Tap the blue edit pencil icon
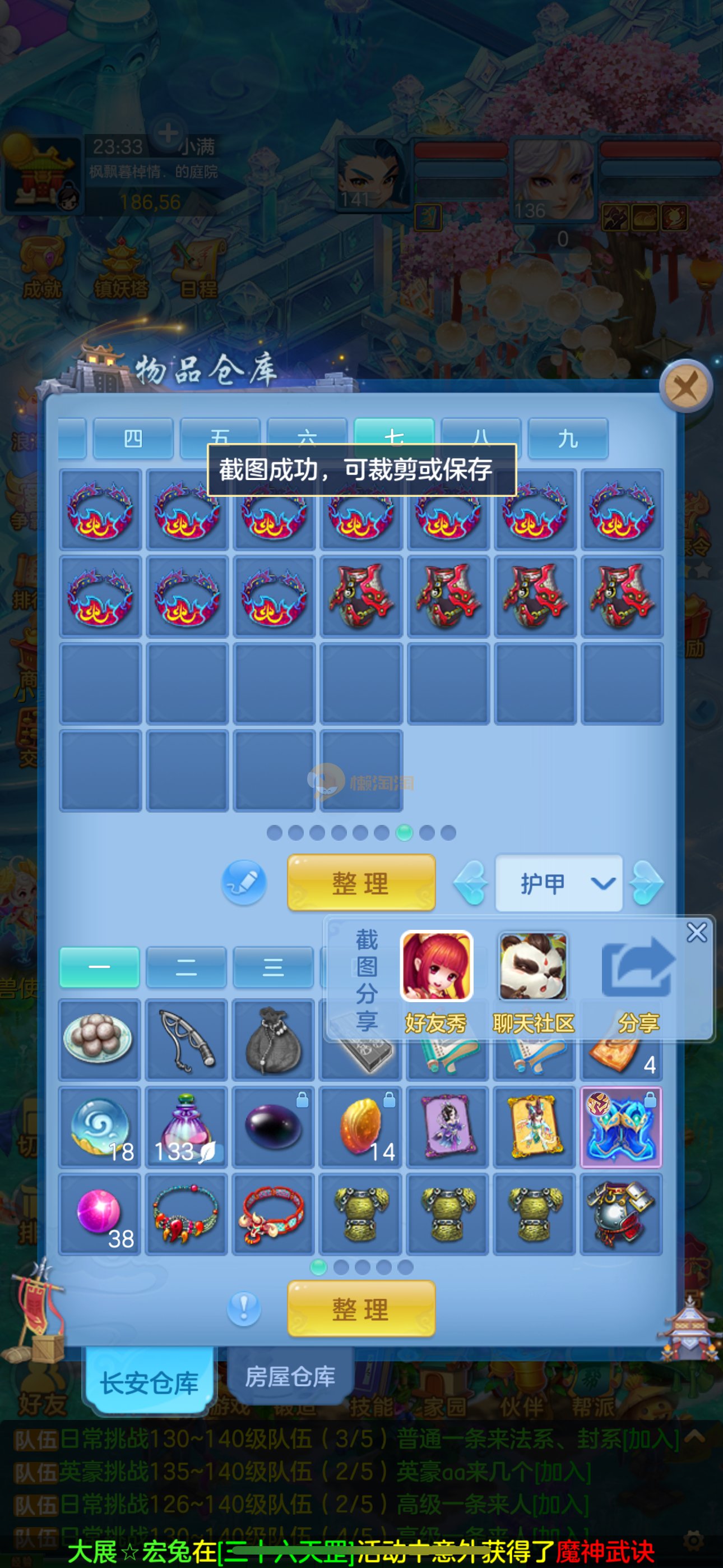 coord(244,882)
